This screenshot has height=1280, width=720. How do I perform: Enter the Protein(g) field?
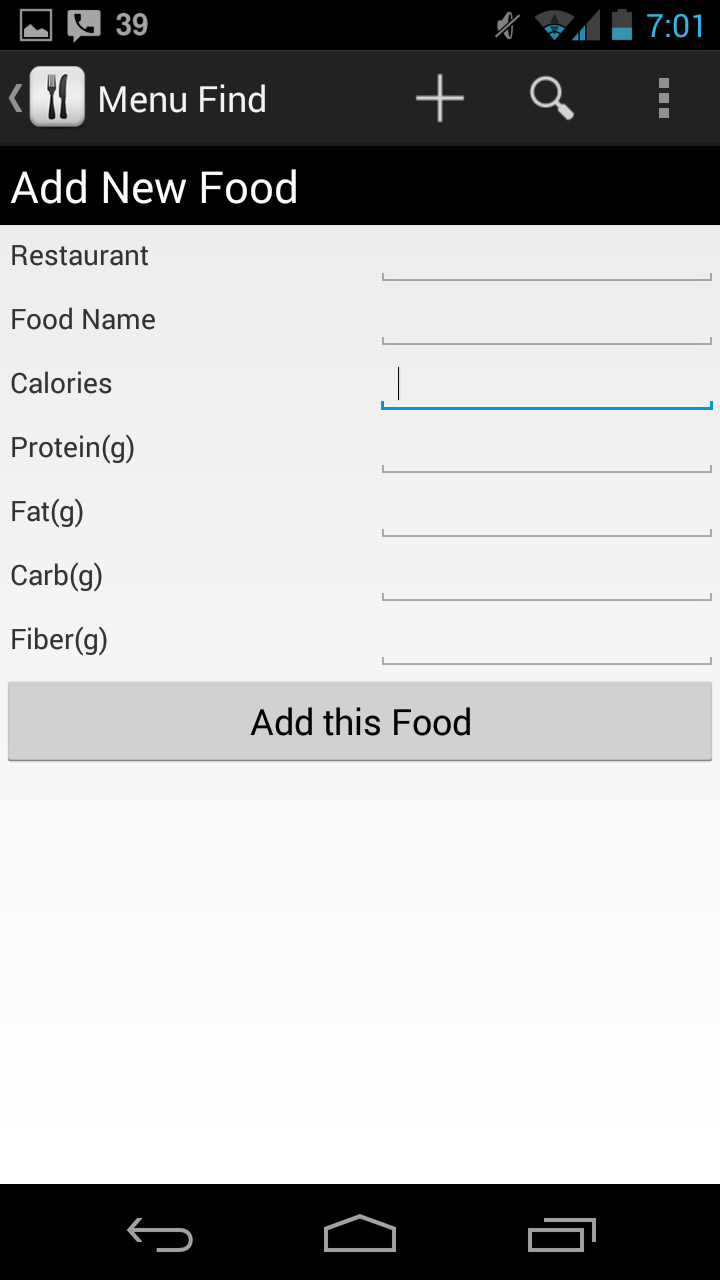point(546,451)
